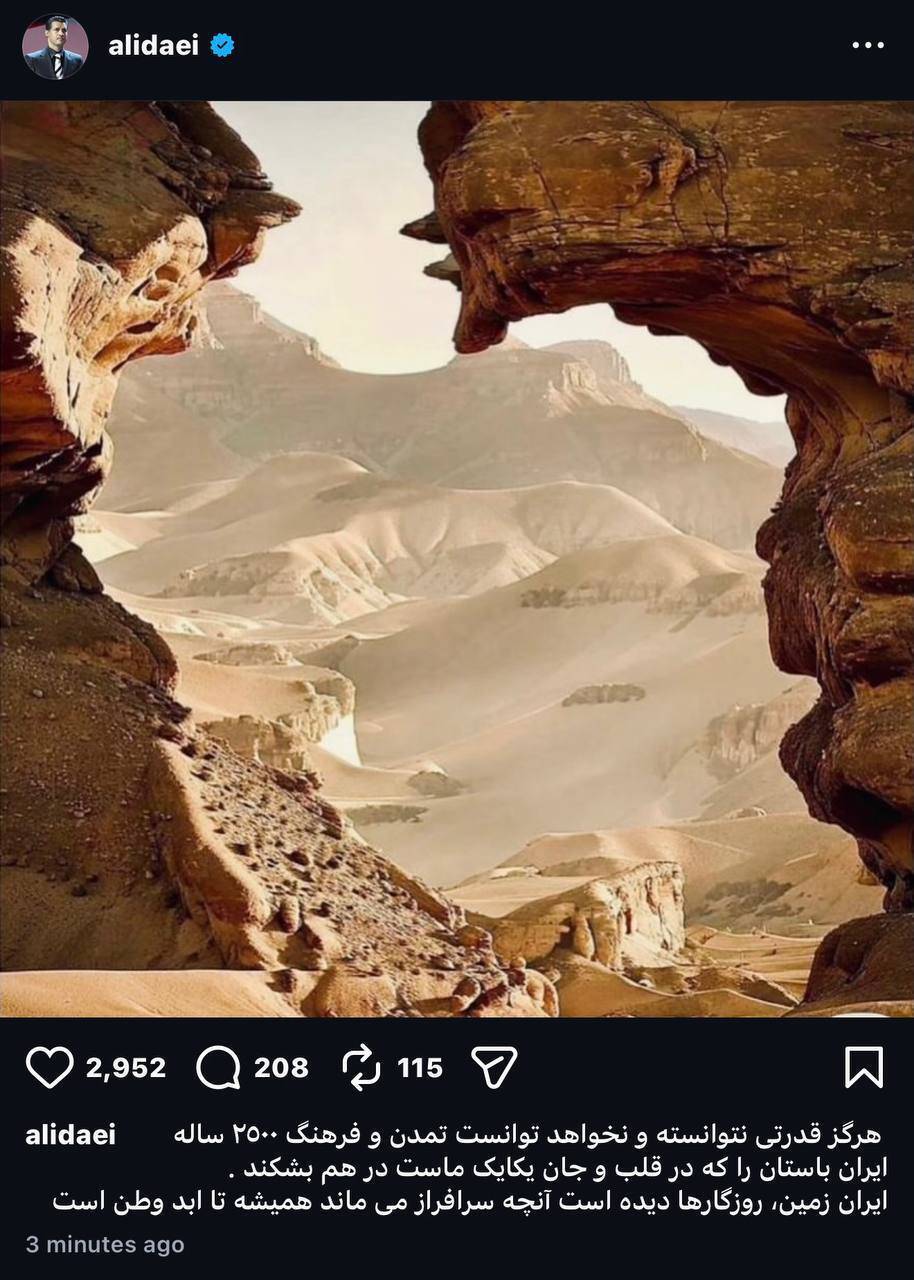Tap alidaei username in the caption
This screenshot has width=914, height=1280.
point(70,1135)
